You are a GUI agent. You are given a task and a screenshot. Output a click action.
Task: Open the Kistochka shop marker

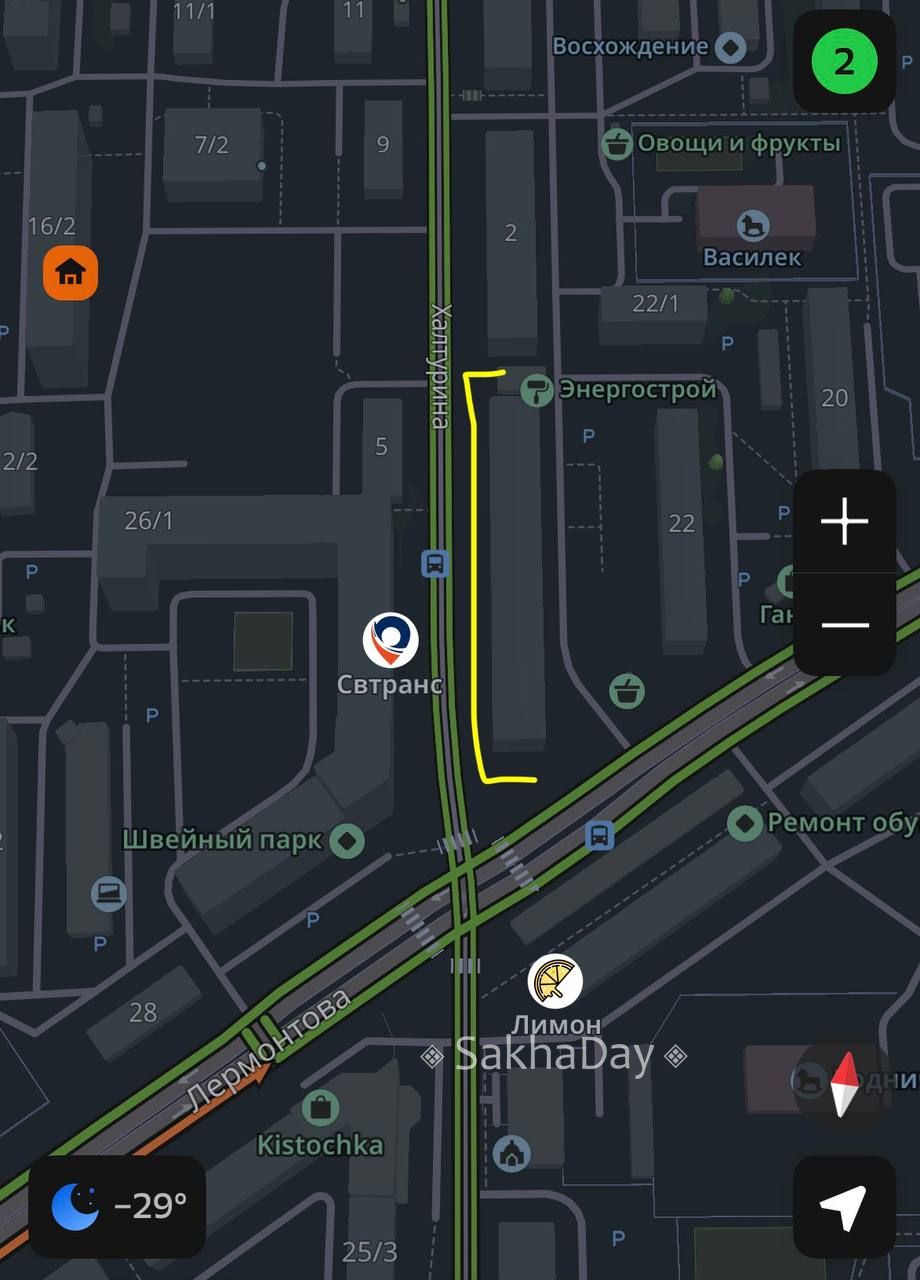(321, 1108)
